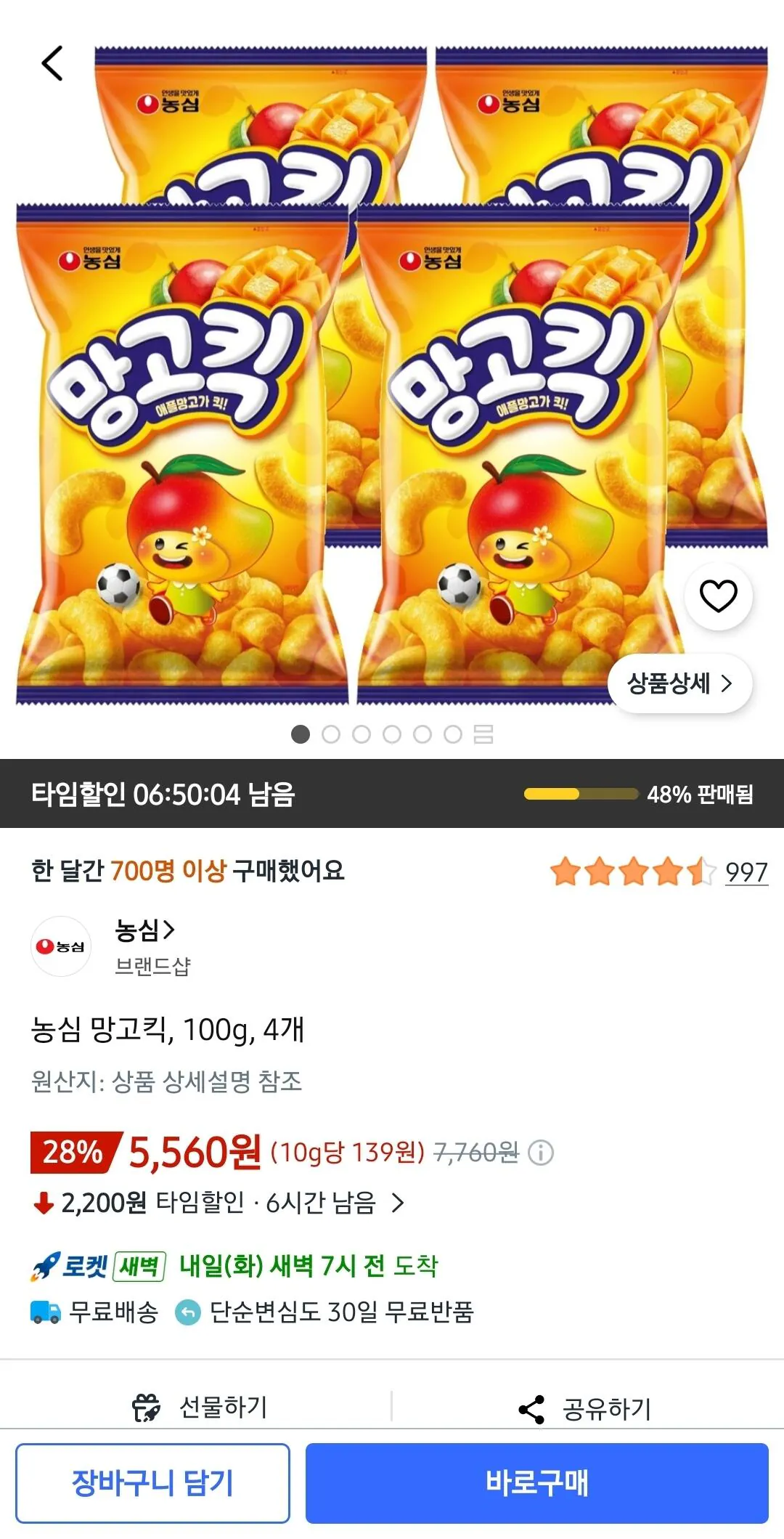Buy now with 바로구매
784x1539 pixels.
coord(536,1483)
